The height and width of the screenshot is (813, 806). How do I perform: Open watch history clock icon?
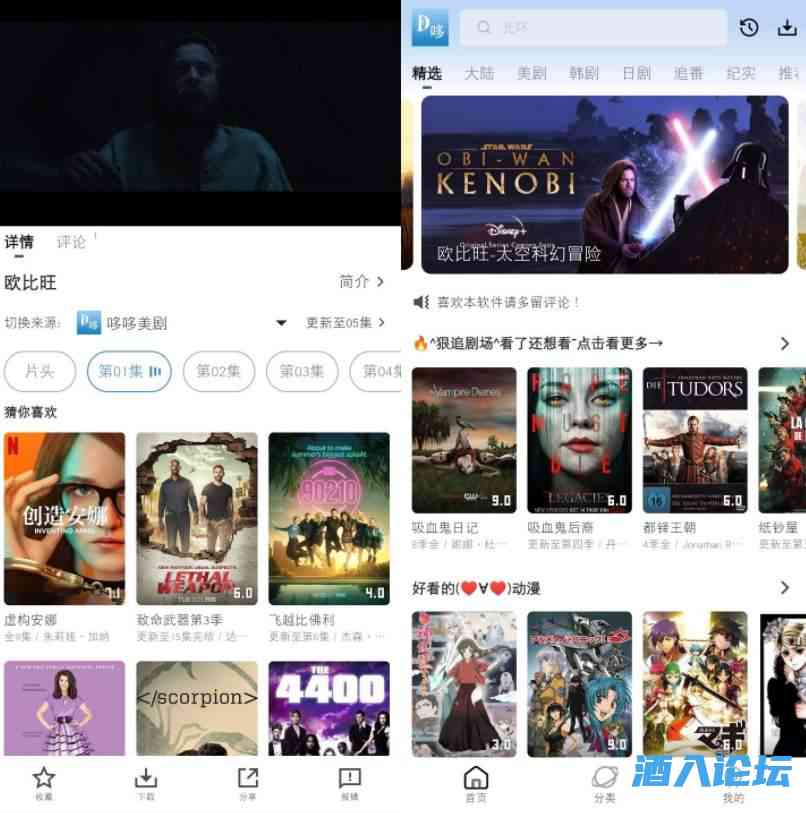coord(749,28)
